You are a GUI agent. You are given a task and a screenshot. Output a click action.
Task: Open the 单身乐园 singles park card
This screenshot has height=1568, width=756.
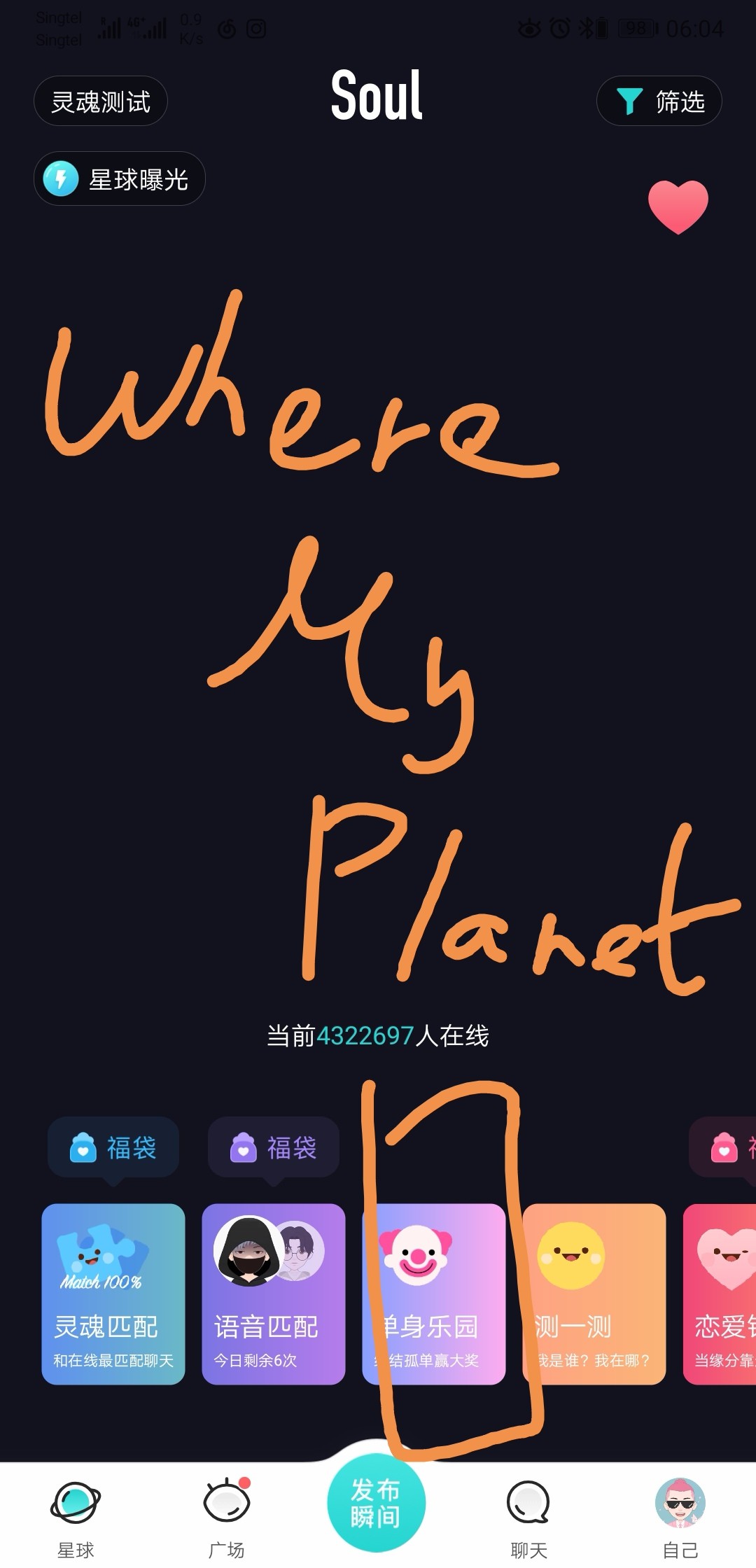(x=434, y=1294)
